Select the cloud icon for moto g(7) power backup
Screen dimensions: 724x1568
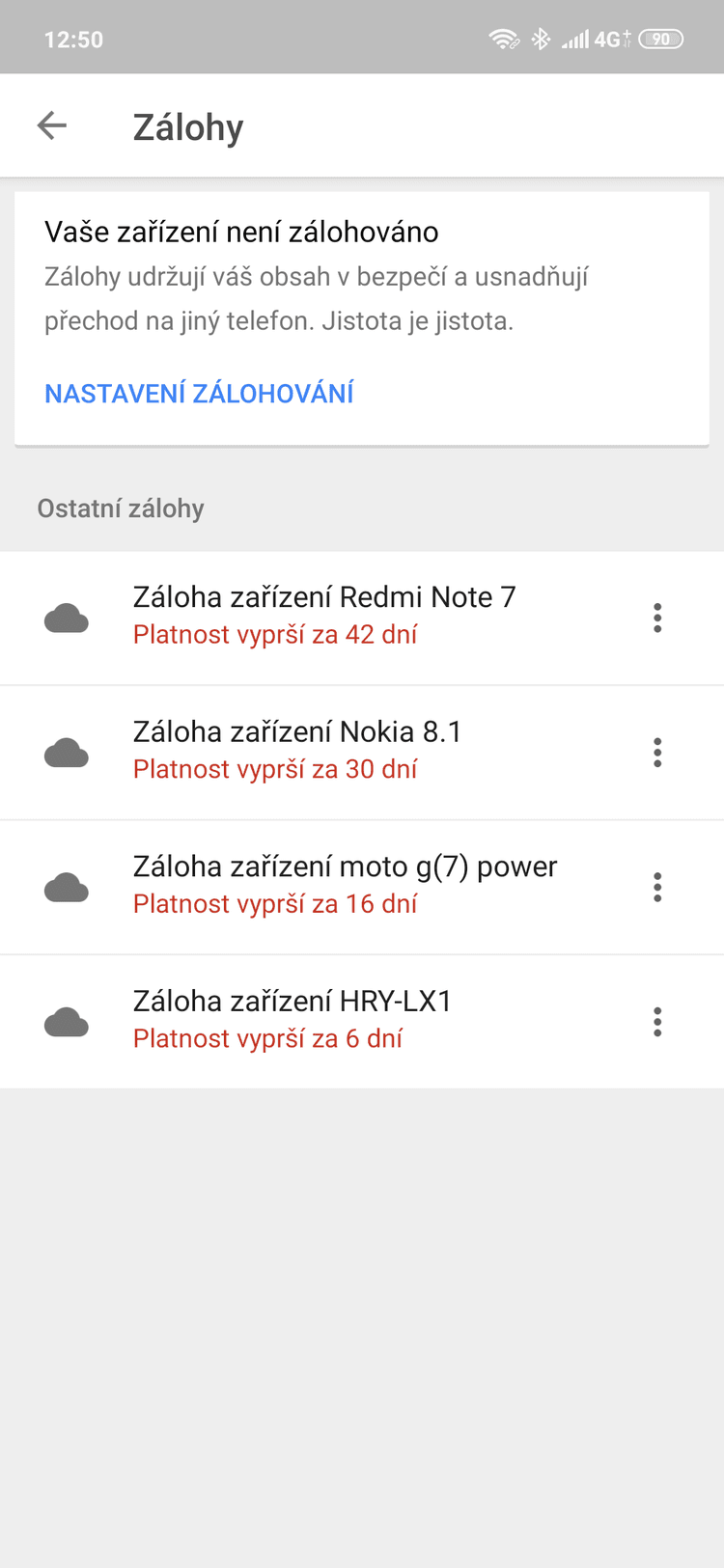[x=66, y=887]
